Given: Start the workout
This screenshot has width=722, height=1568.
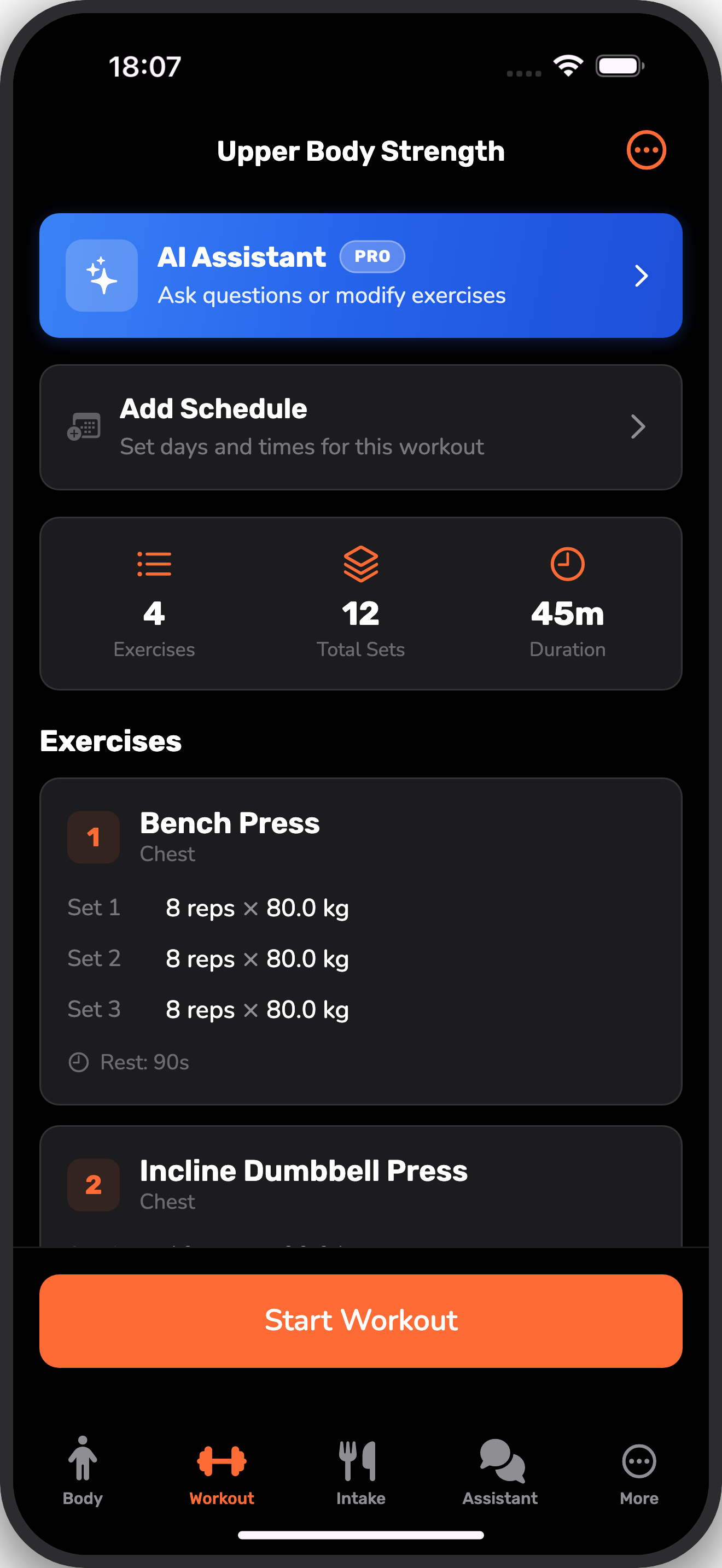Looking at the screenshot, I should [360, 1320].
